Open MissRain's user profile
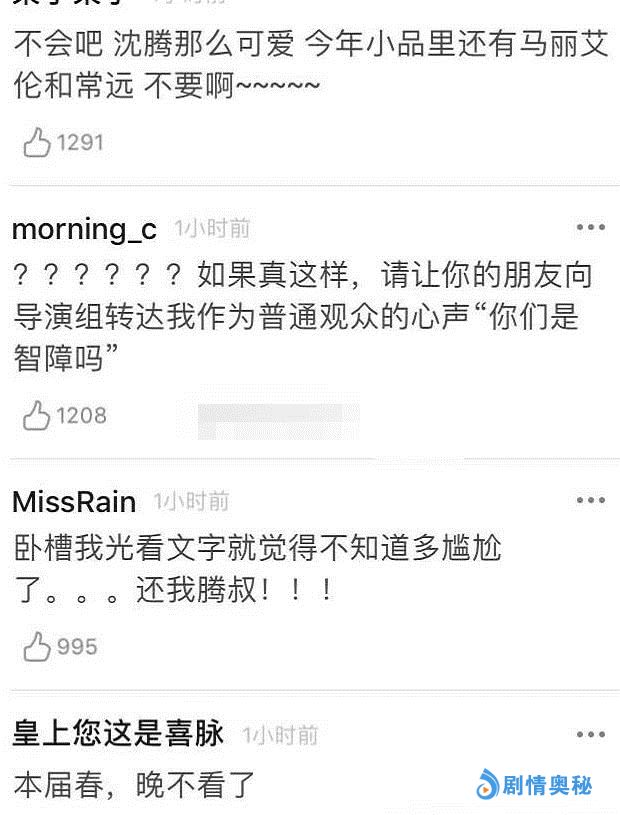The image size is (620, 815). pyautogui.click(x=74, y=500)
